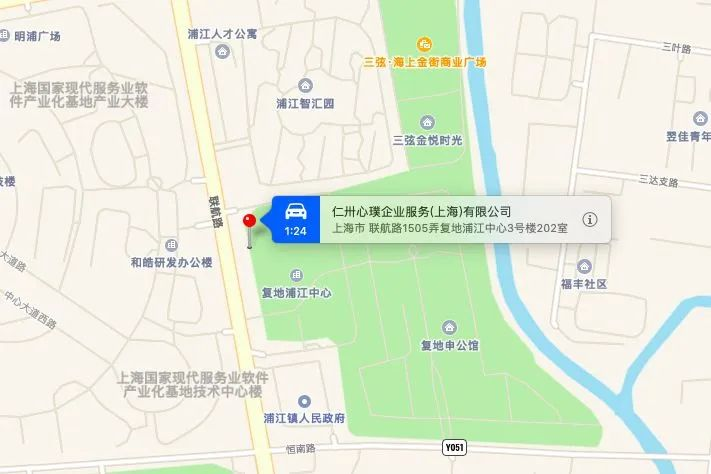Open 仁州心璞企业服务 callout details

pyautogui.click(x=450, y=219)
